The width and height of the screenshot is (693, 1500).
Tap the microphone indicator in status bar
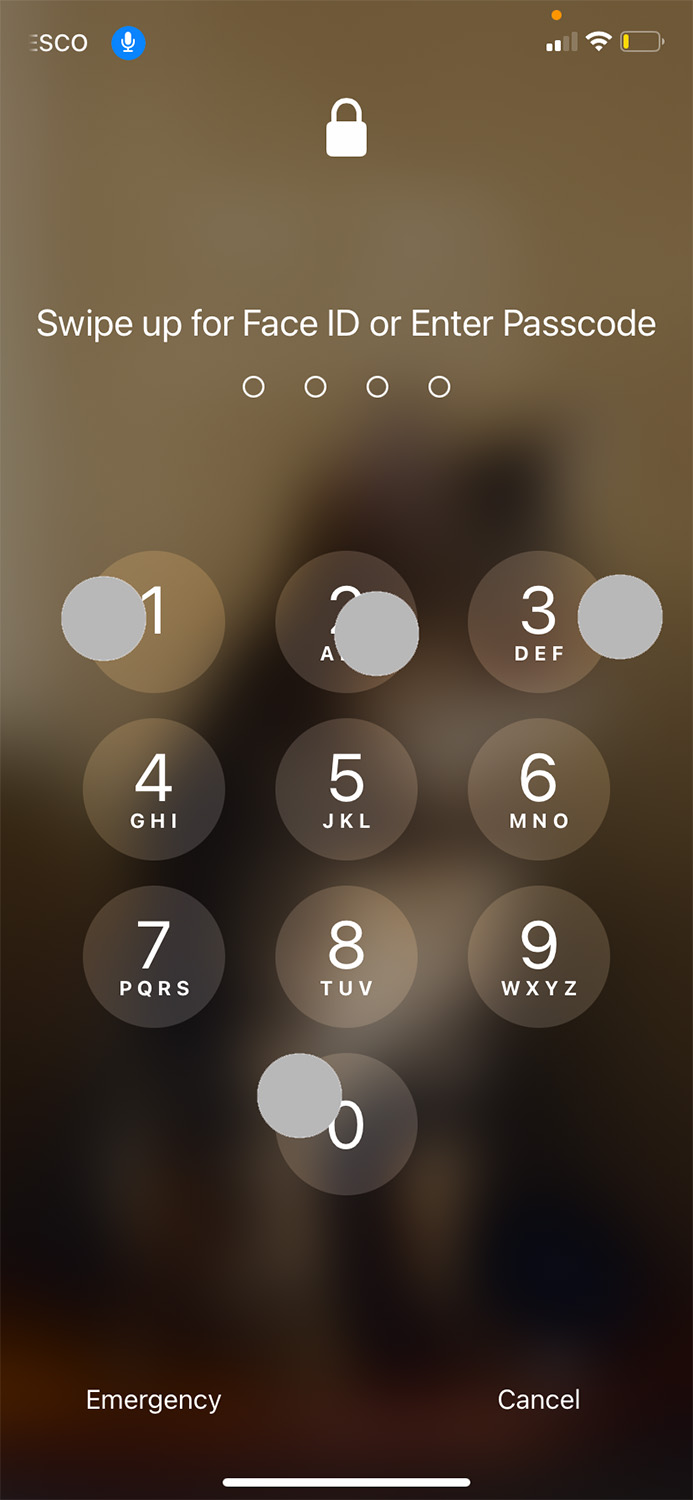pos(128,43)
